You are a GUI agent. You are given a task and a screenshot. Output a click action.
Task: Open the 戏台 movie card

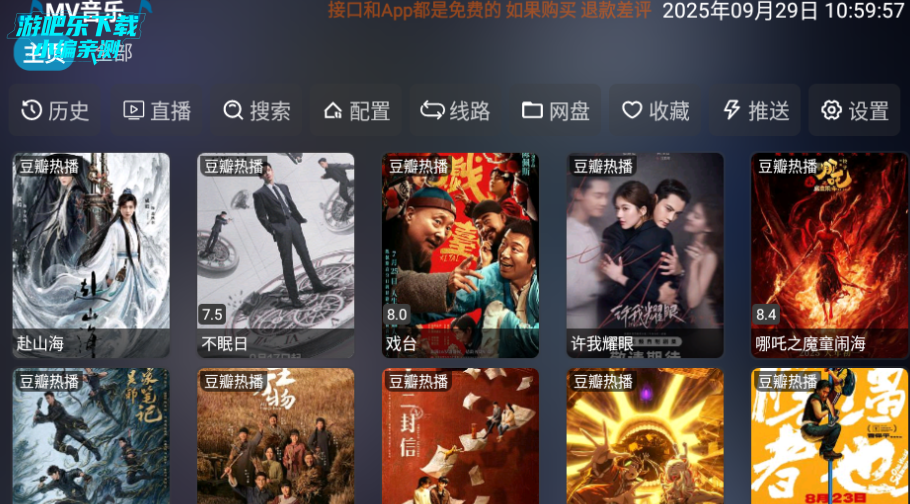[460, 255]
